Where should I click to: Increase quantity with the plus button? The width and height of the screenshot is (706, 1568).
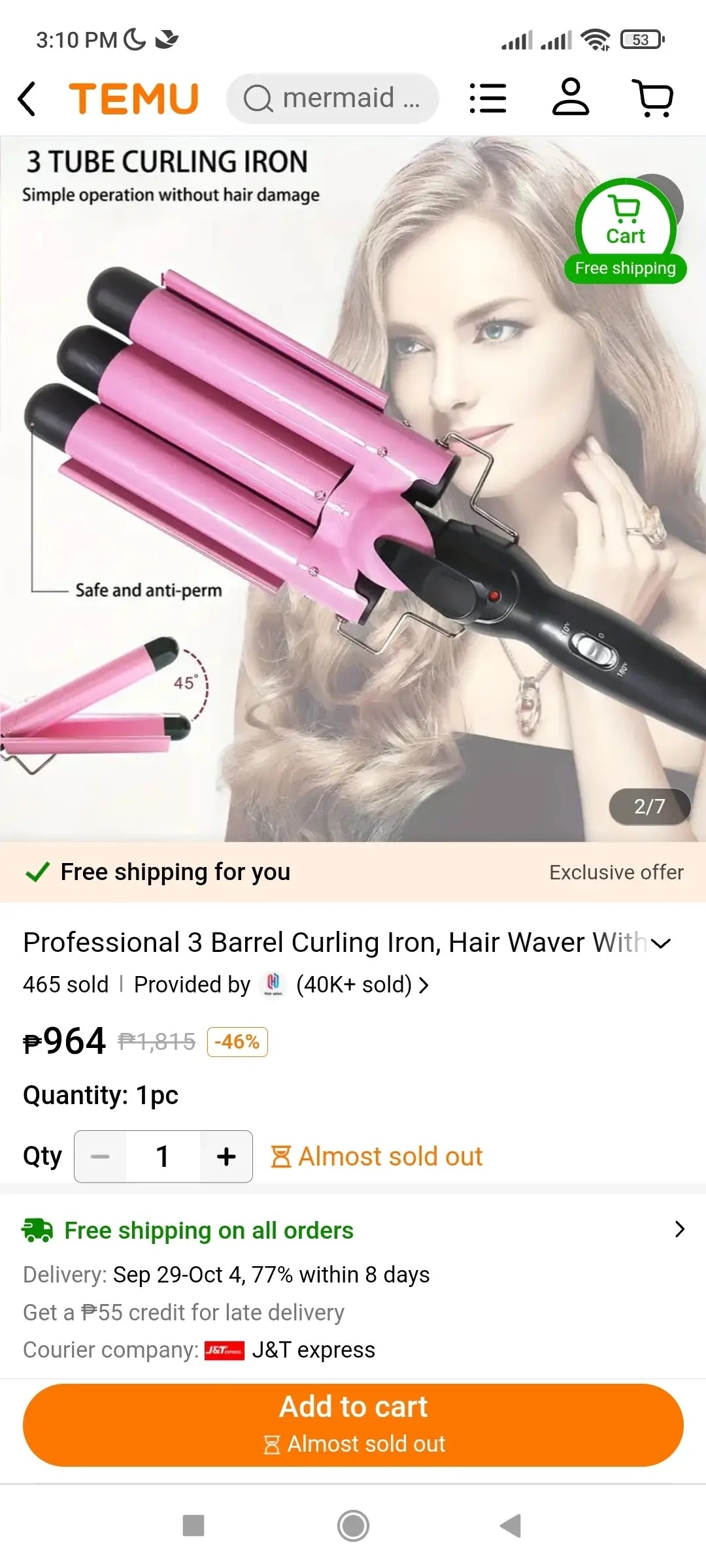tap(226, 1156)
